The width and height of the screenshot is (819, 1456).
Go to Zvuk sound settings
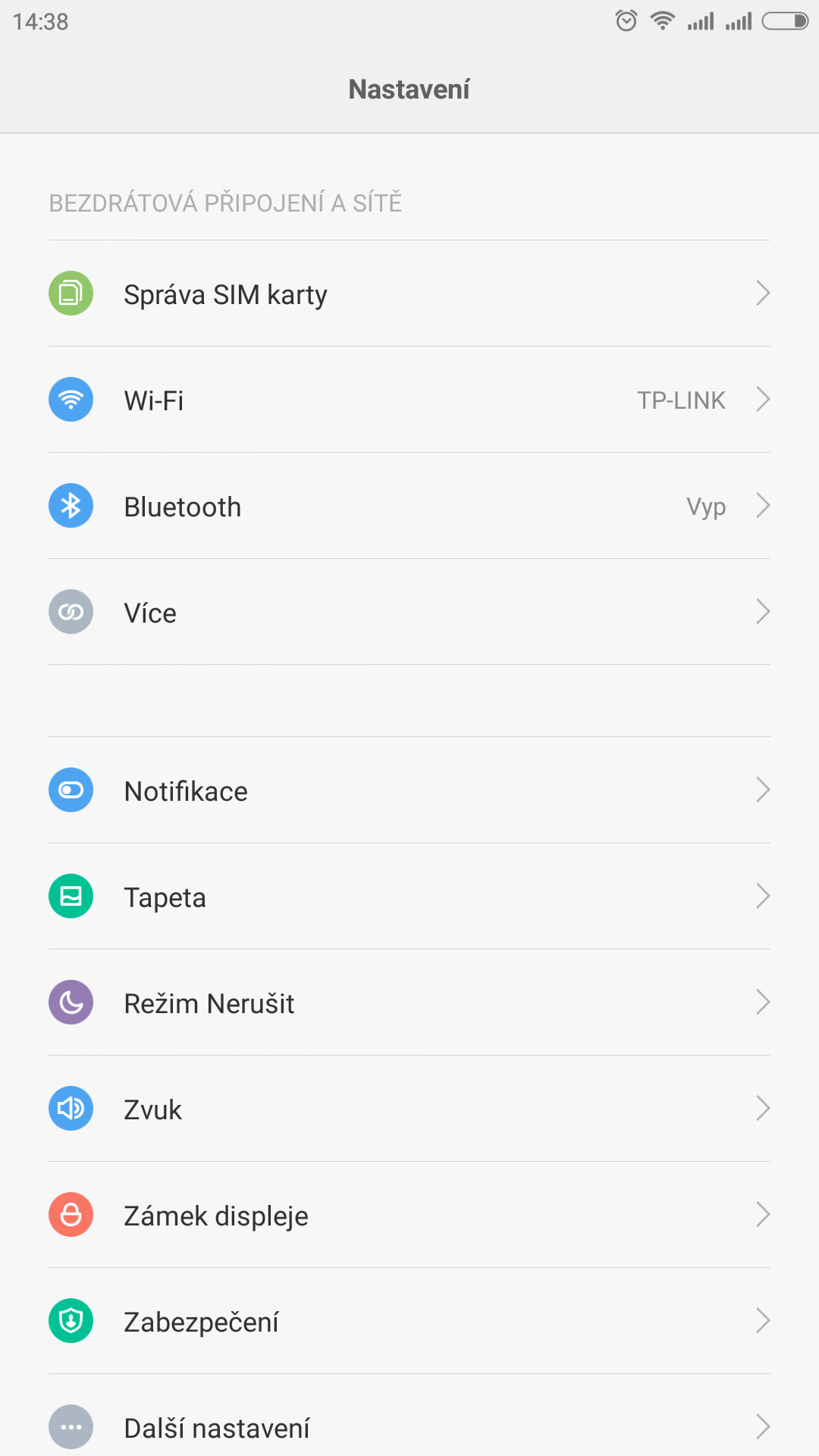pyautogui.click(x=409, y=1109)
